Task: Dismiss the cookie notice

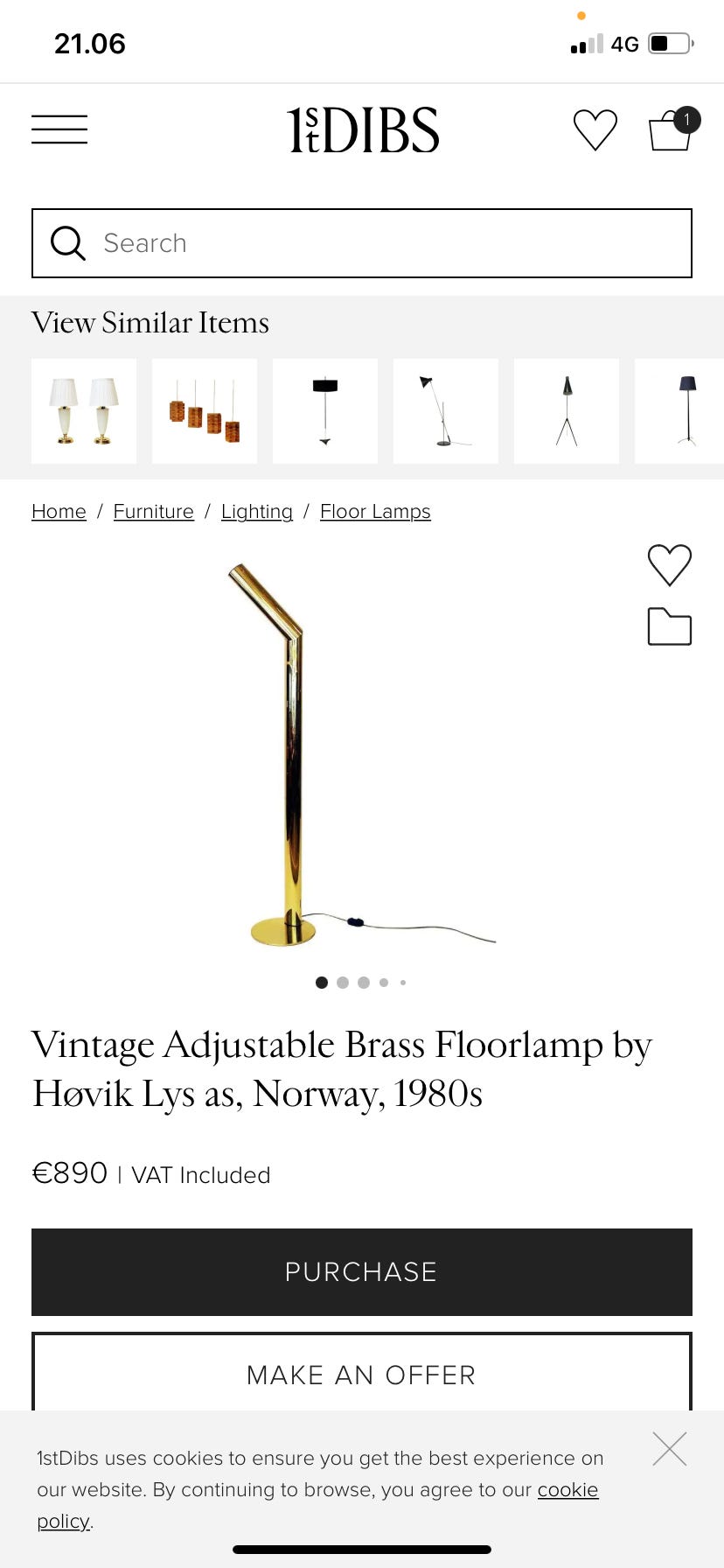Action: tap(670, 1449)
